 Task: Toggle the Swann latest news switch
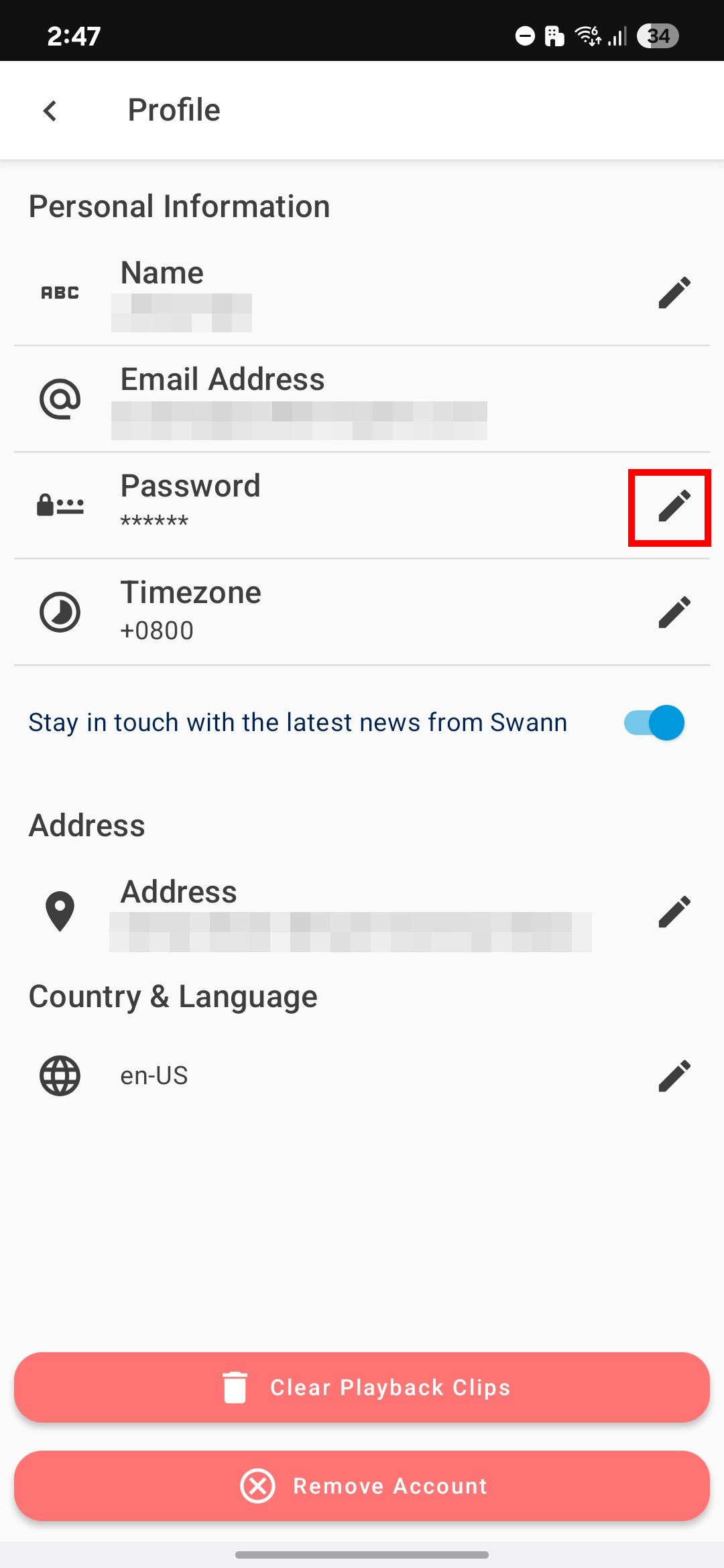point(654,722)
